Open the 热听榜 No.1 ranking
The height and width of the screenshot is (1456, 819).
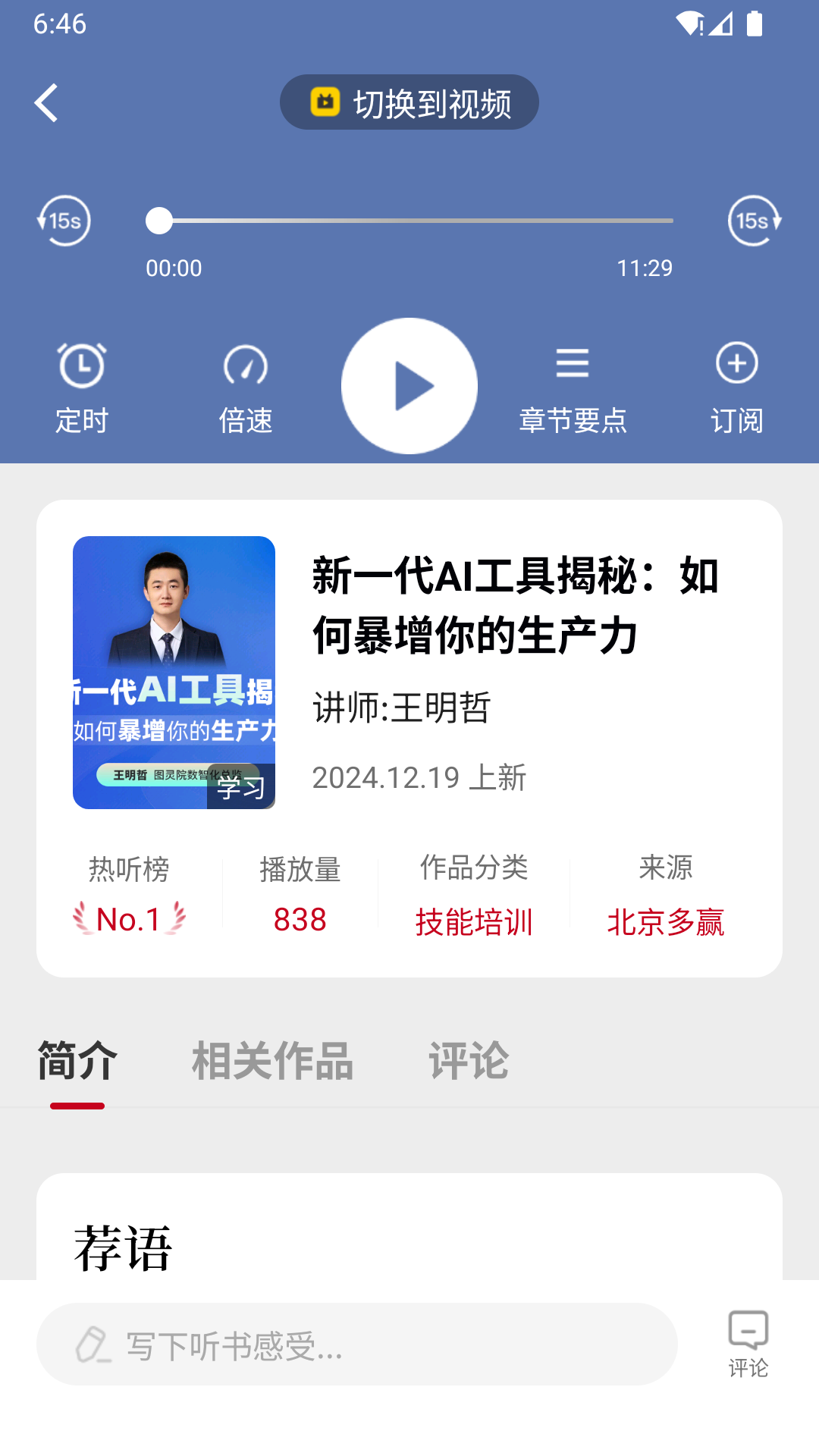tap(130, 919)
